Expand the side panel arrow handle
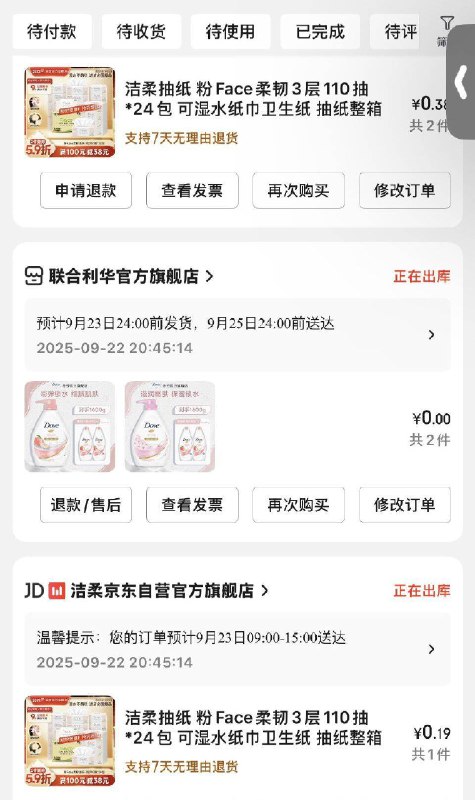475x800 pixels. 461,82
